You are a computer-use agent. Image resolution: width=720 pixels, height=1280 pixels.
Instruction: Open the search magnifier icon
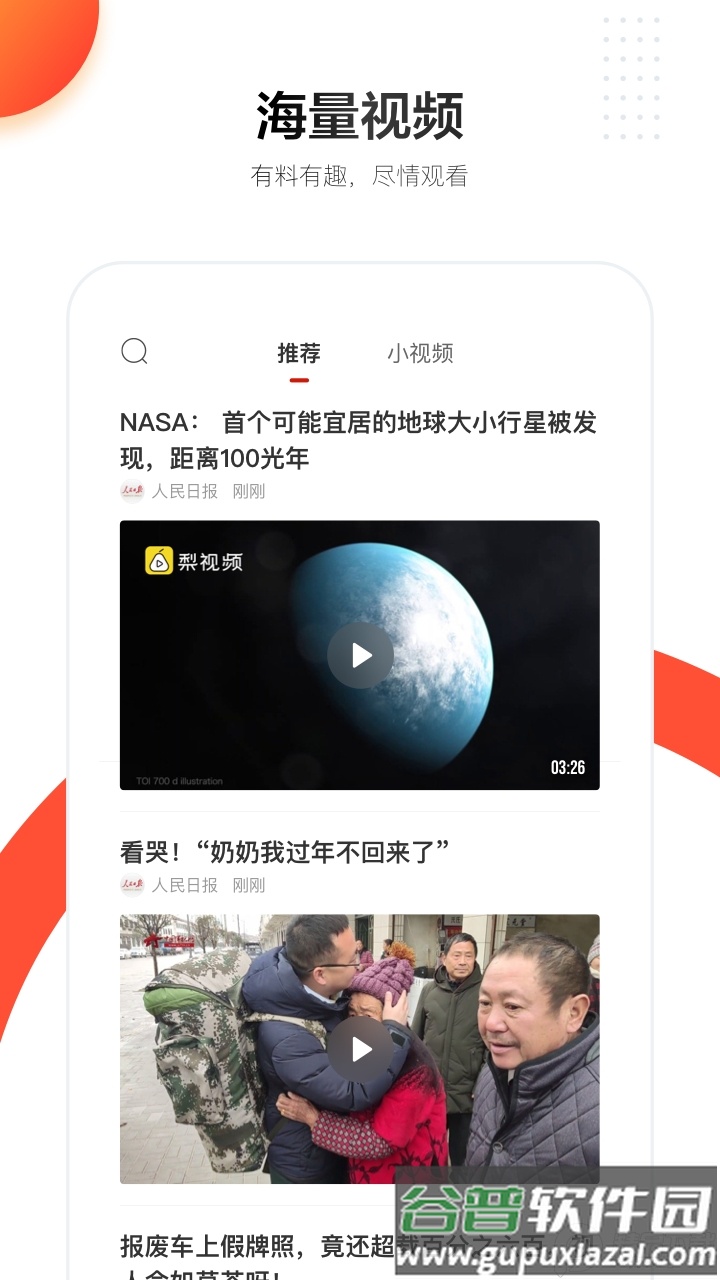click(135, 352)
